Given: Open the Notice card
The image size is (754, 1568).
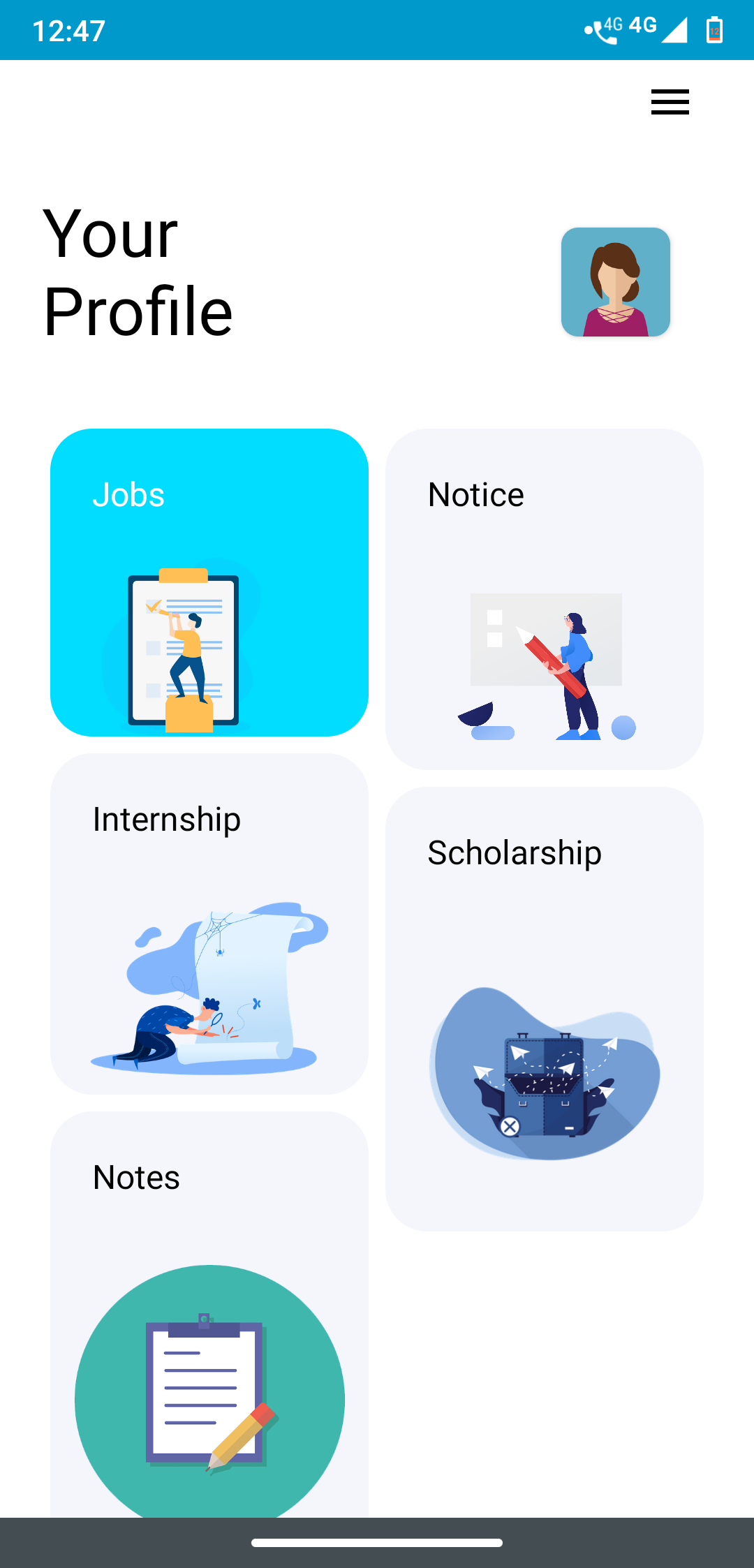Looking at the screenshot, I should [544, 599].
